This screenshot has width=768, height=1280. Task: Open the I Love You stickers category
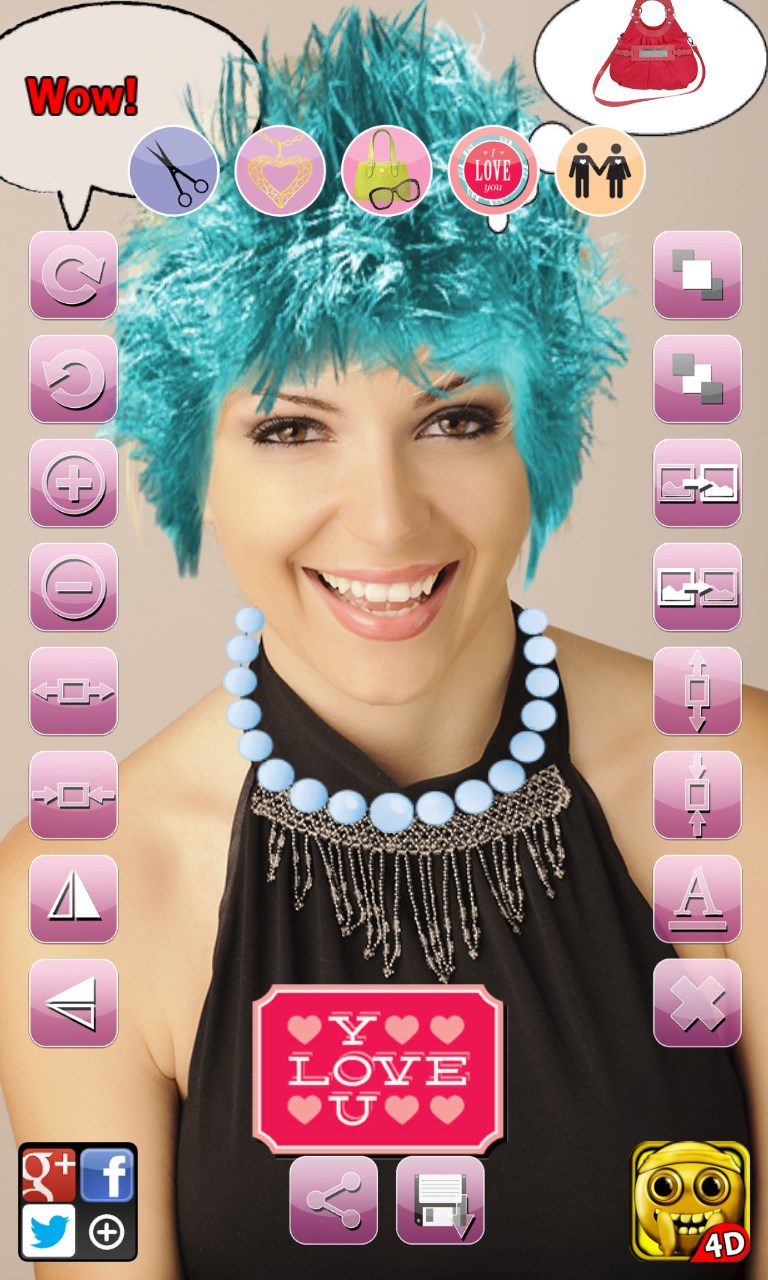[x=492, y=171]
